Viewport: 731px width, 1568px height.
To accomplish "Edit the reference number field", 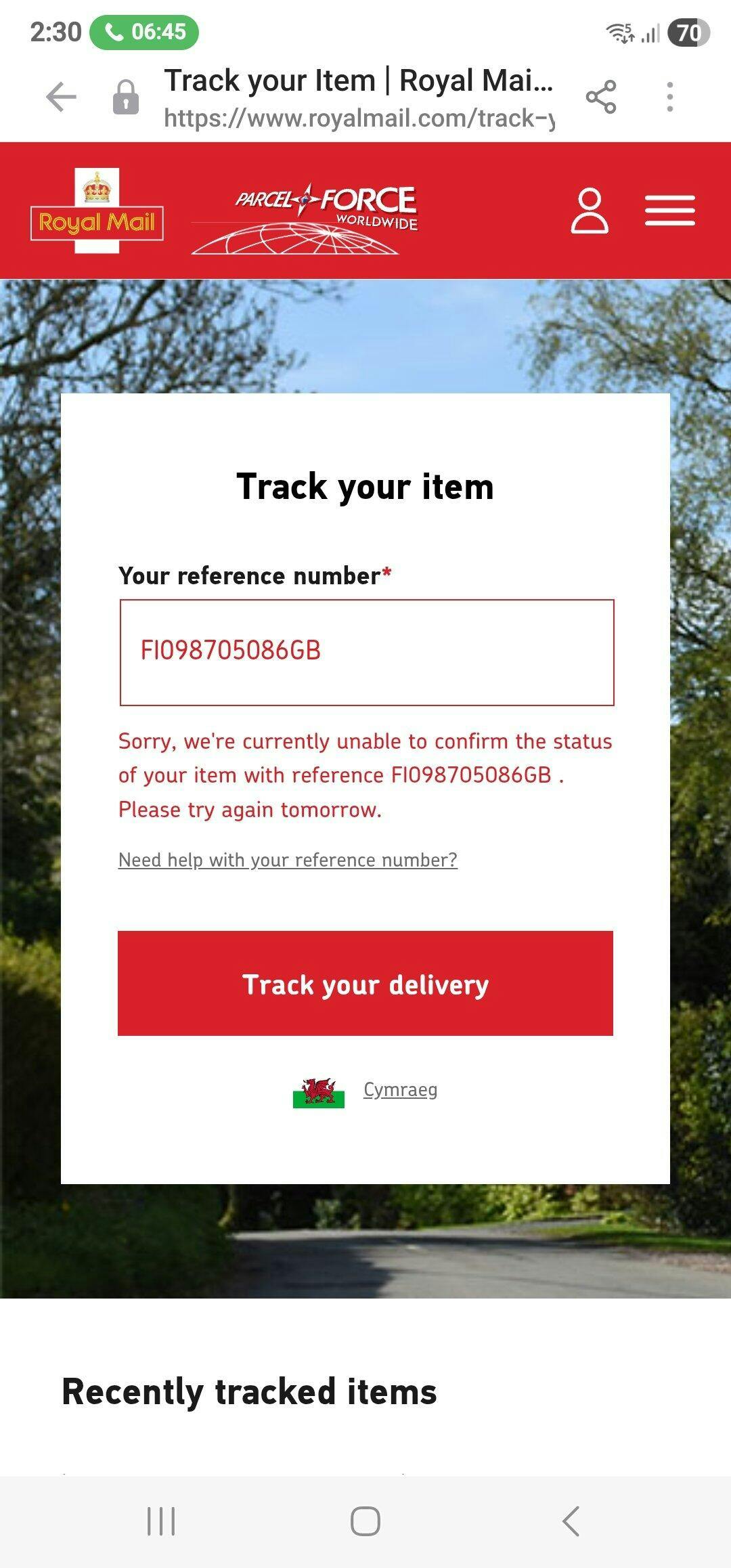I will pyautogui.click(x=366, y=652).
